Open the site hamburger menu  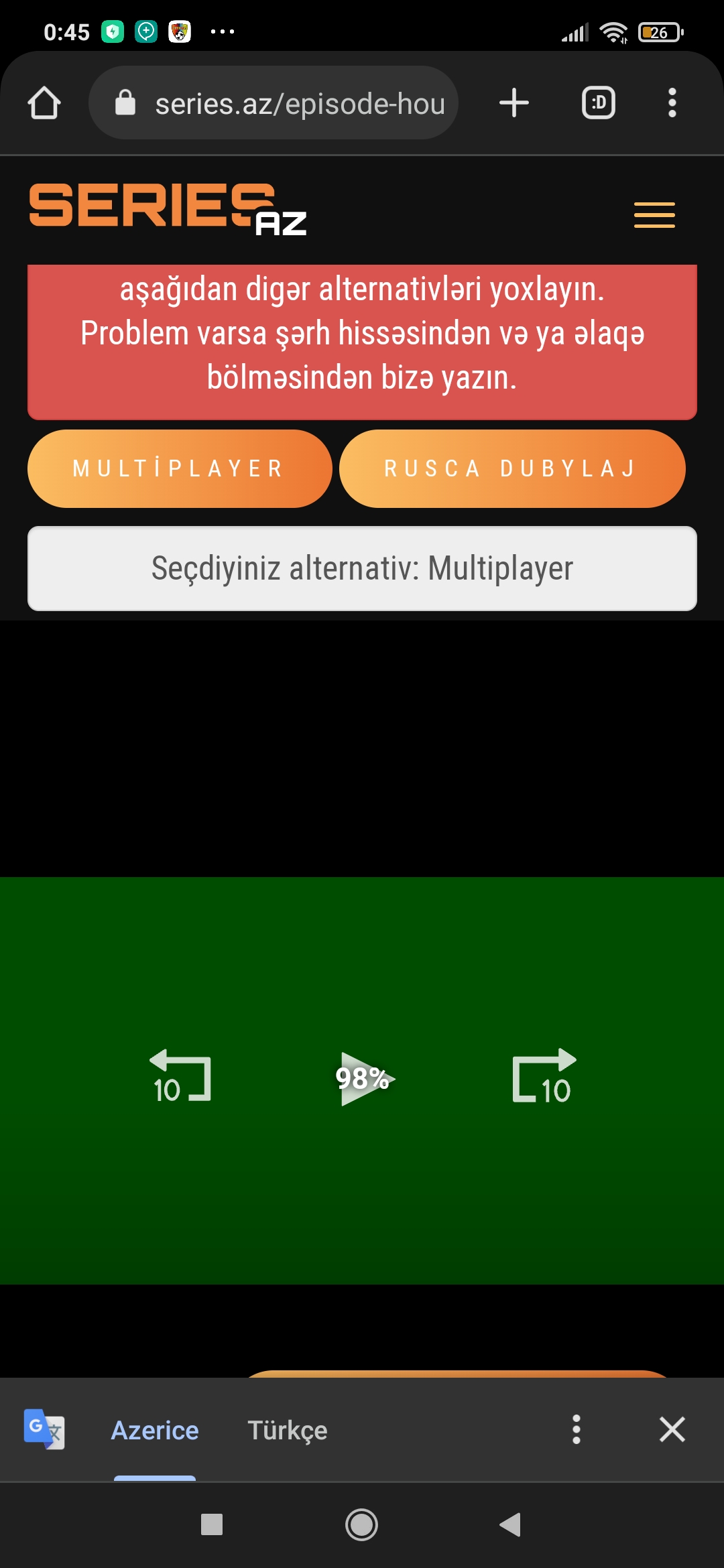pos(654,214)
